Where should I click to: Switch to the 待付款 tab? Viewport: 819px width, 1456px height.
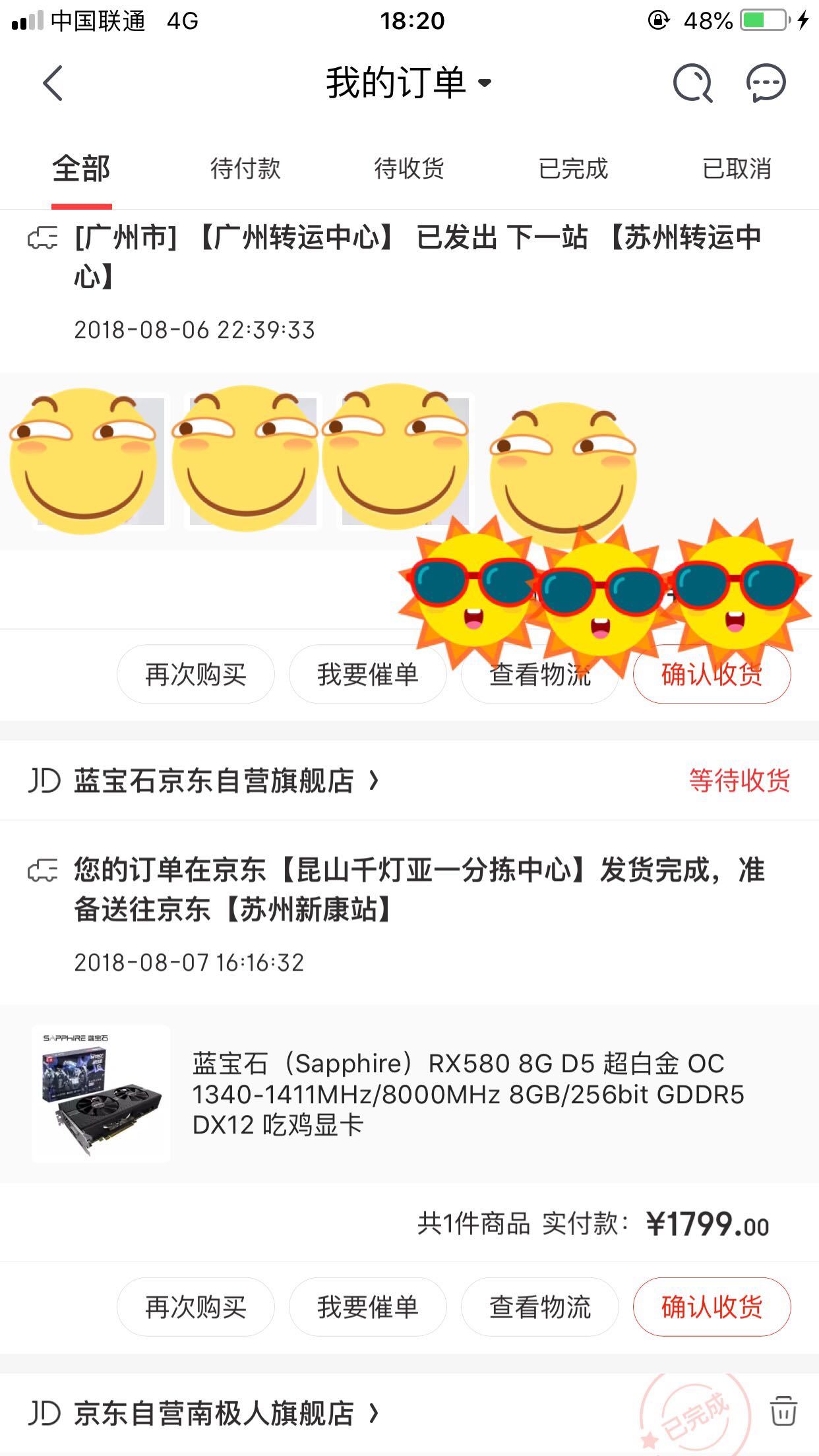tap(245, 169)
